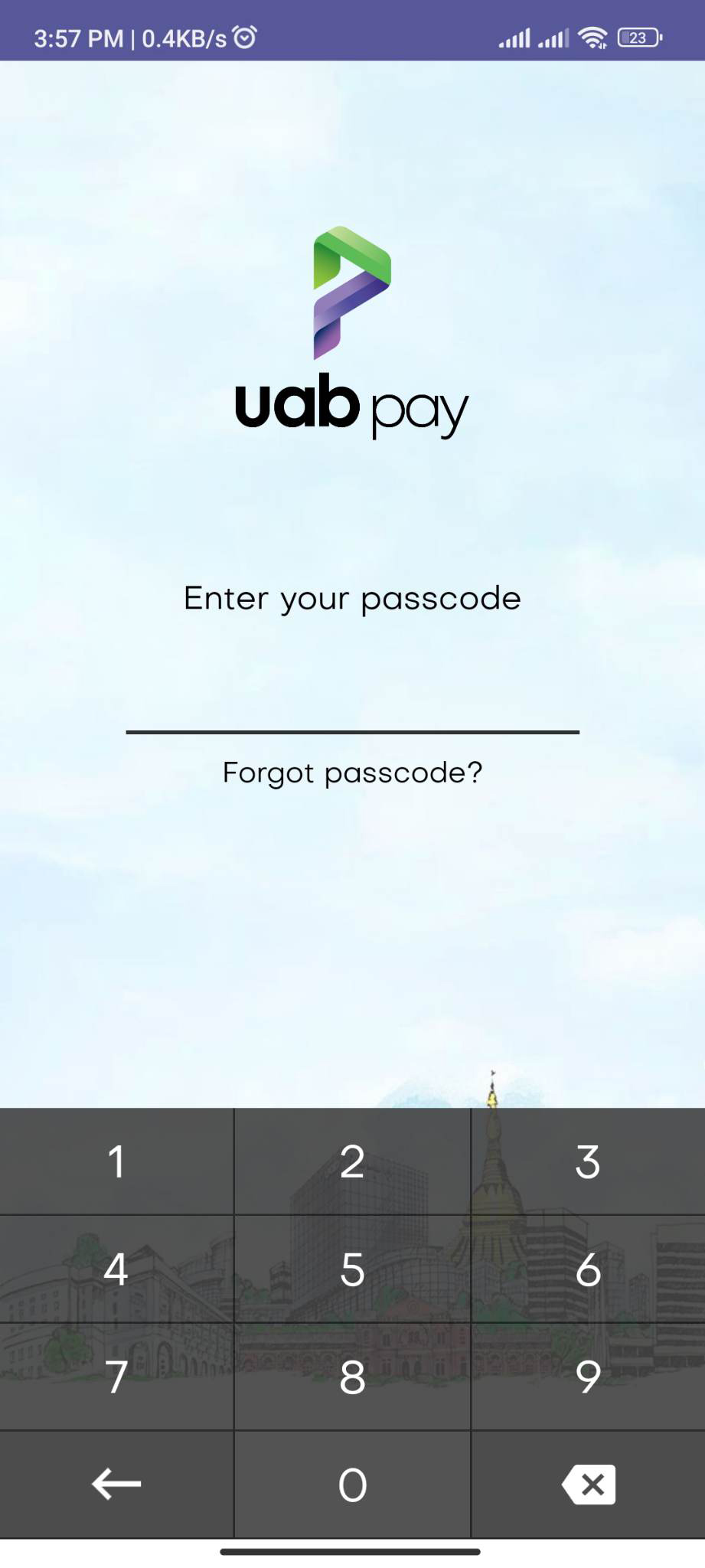Enter digit 8 on the keypad
Viewport: 705px width, 1568px height.
(x=352, y=1377)
